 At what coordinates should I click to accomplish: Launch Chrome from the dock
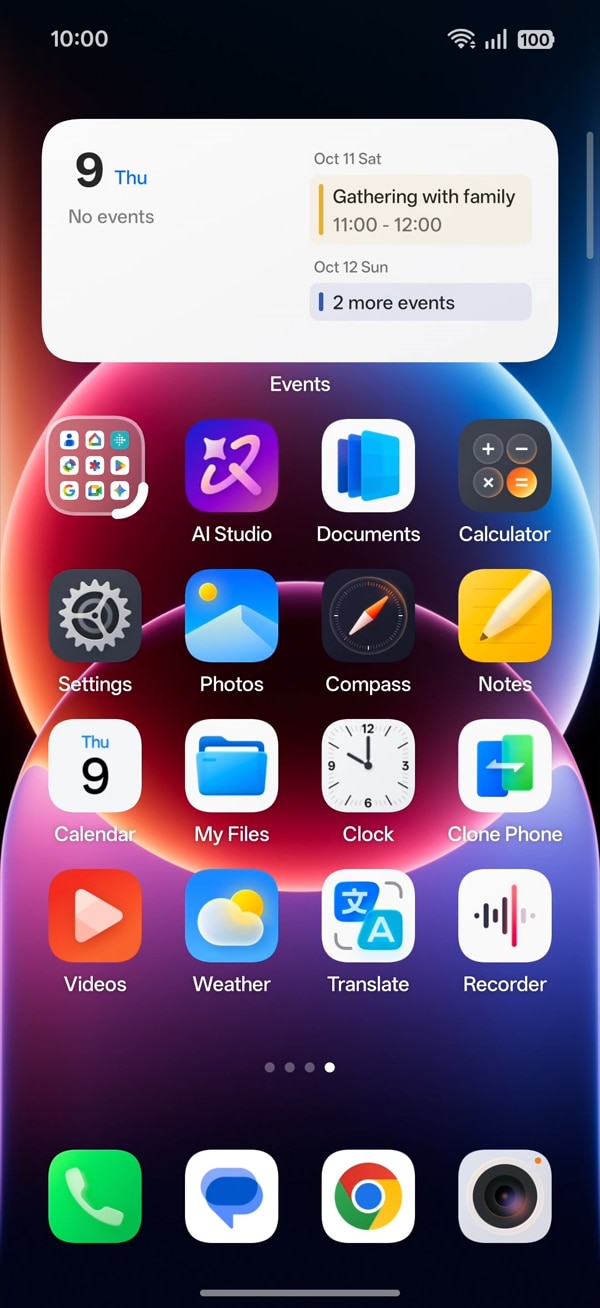[368, 1196]
